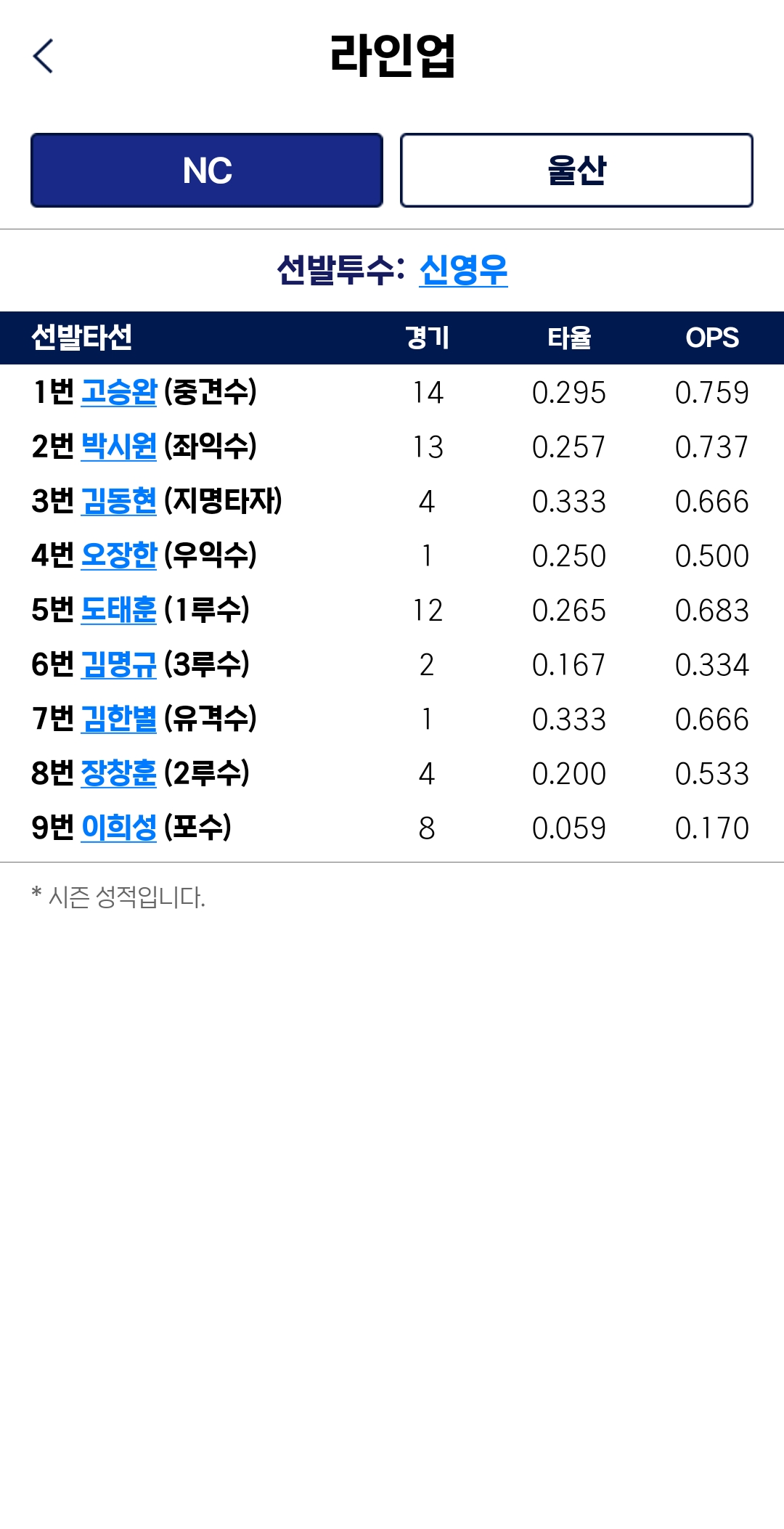Open catcher 이희성's profile
This screenshot has height=1529, width=784.
click(119, 828)
